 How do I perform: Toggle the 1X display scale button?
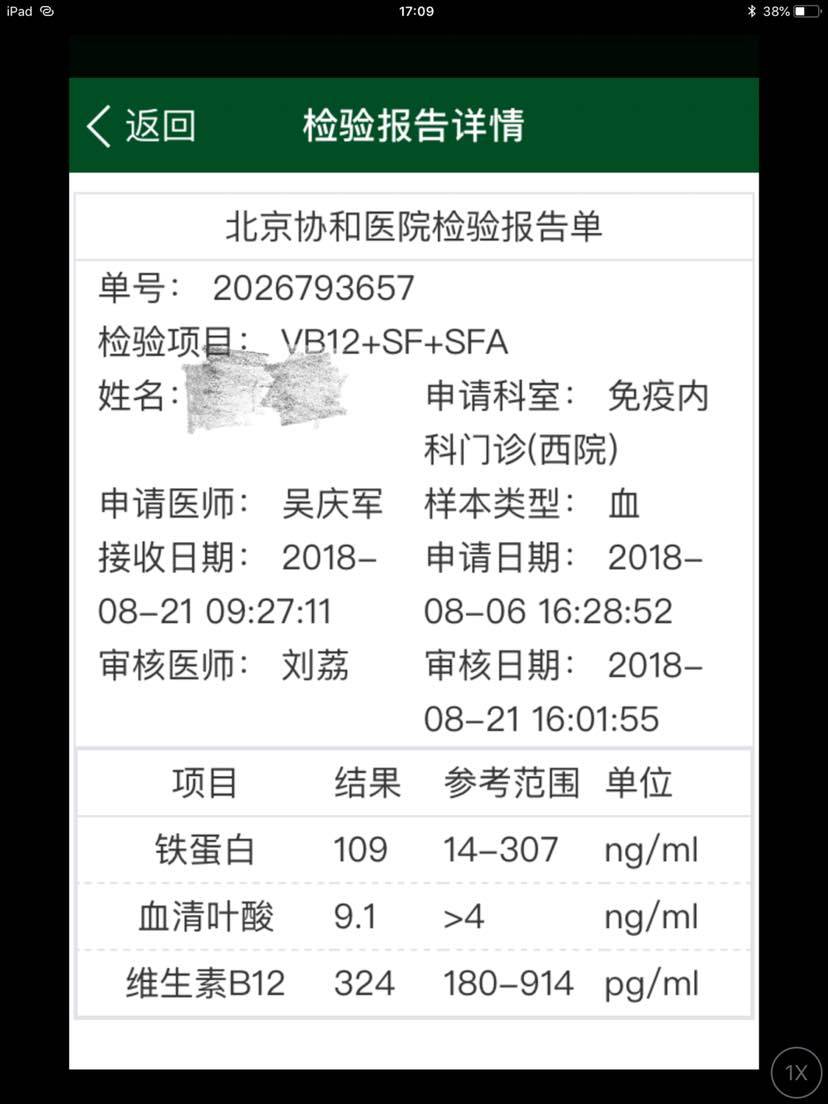(796, 1073)
